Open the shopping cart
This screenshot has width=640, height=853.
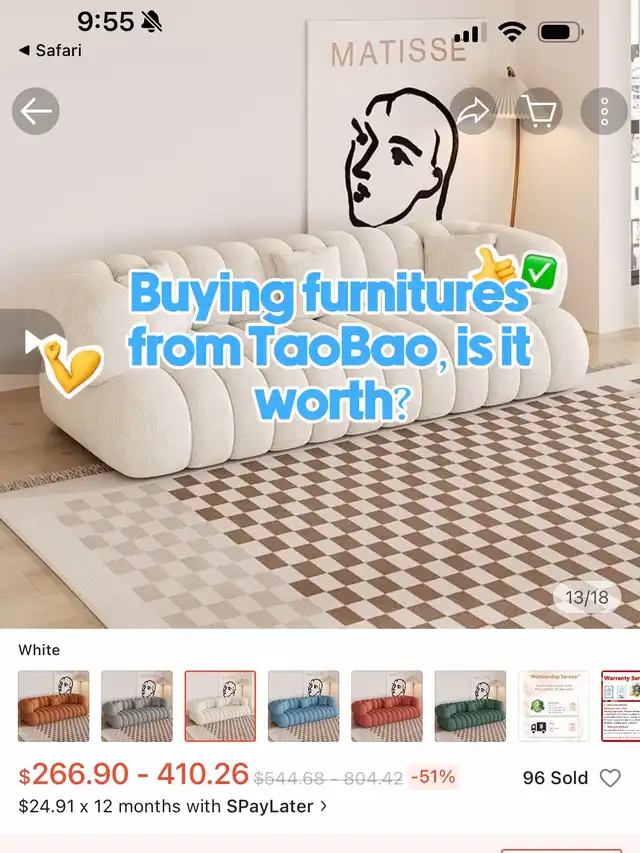pos(540,113)
